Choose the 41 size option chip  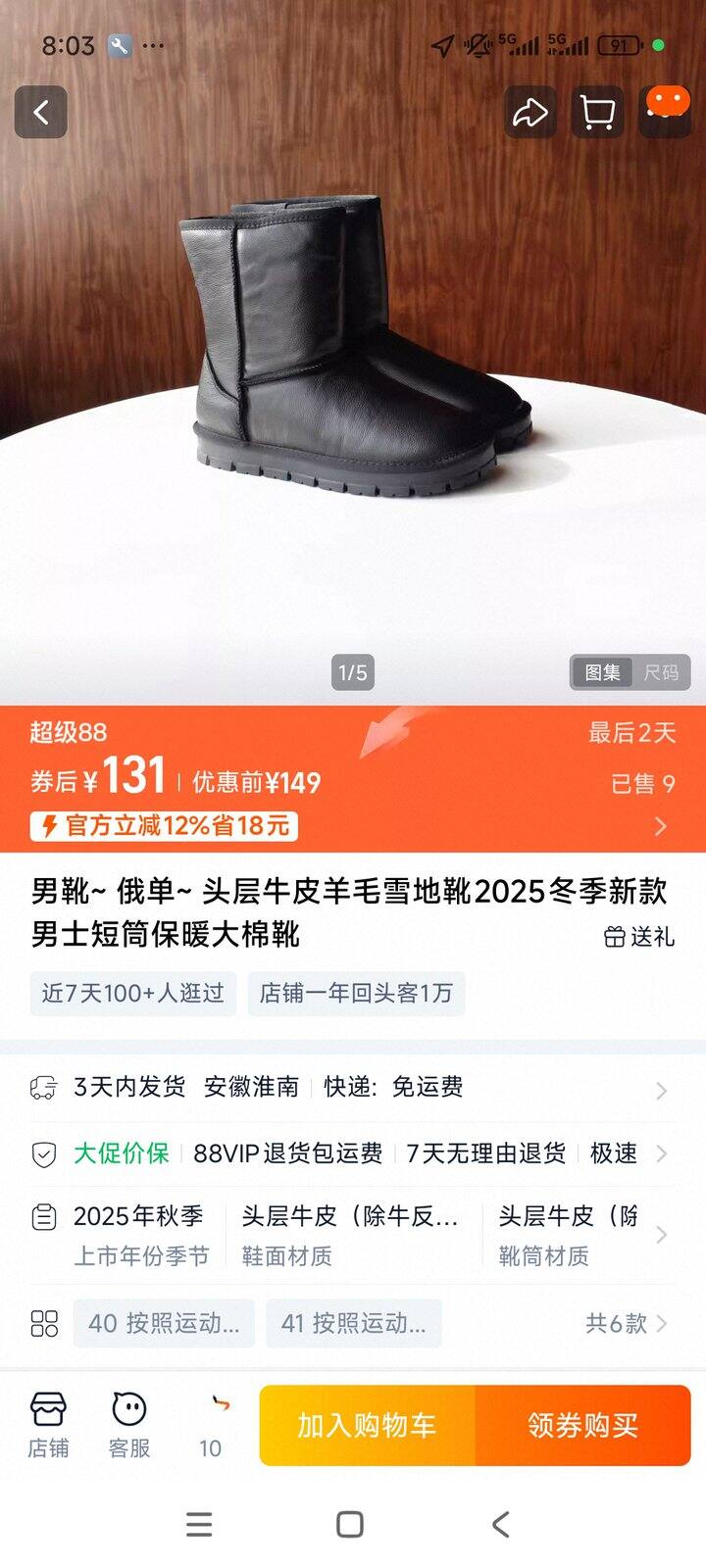354,1323
